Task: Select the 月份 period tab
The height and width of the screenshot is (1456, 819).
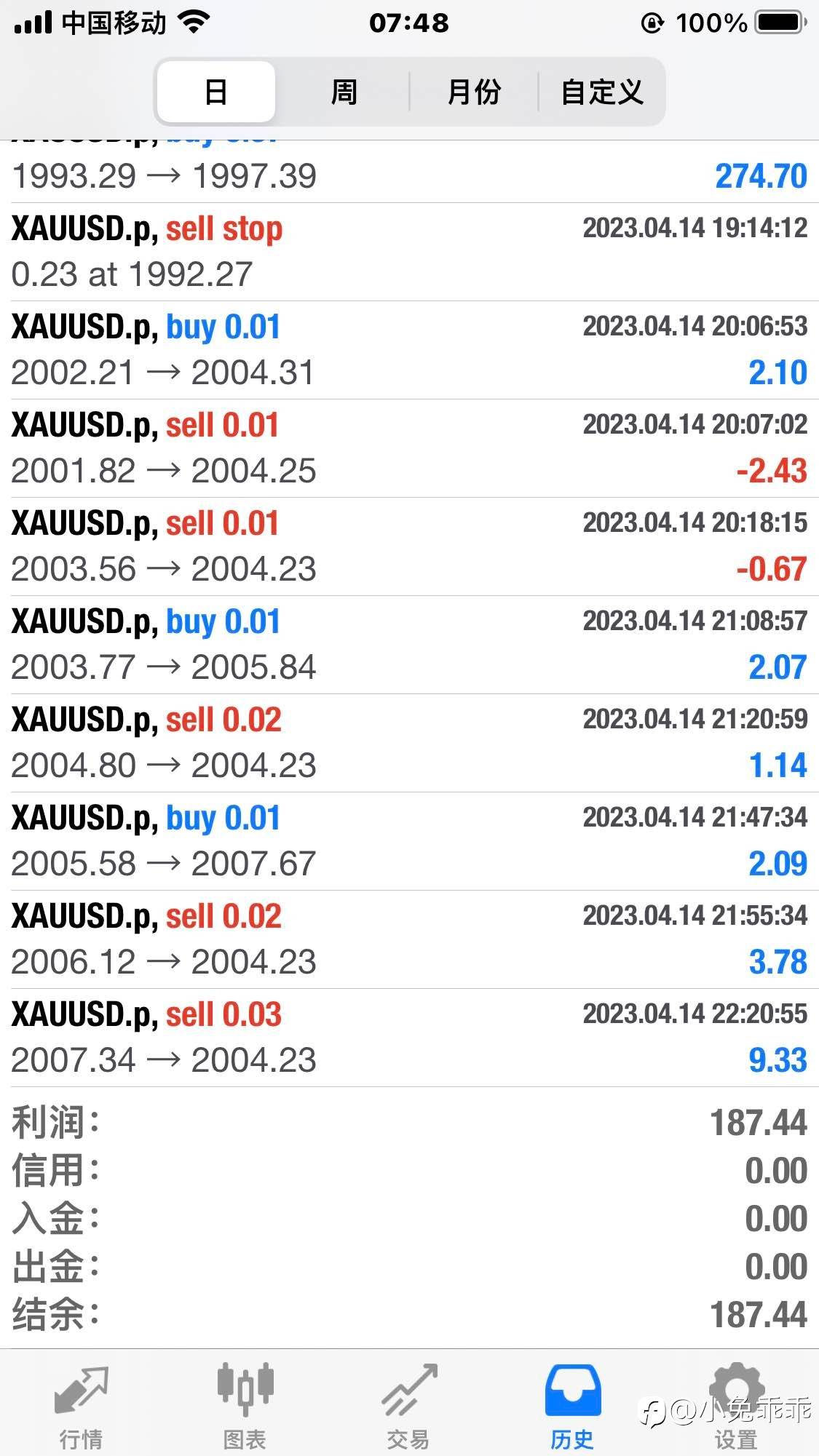Action: 474,92
